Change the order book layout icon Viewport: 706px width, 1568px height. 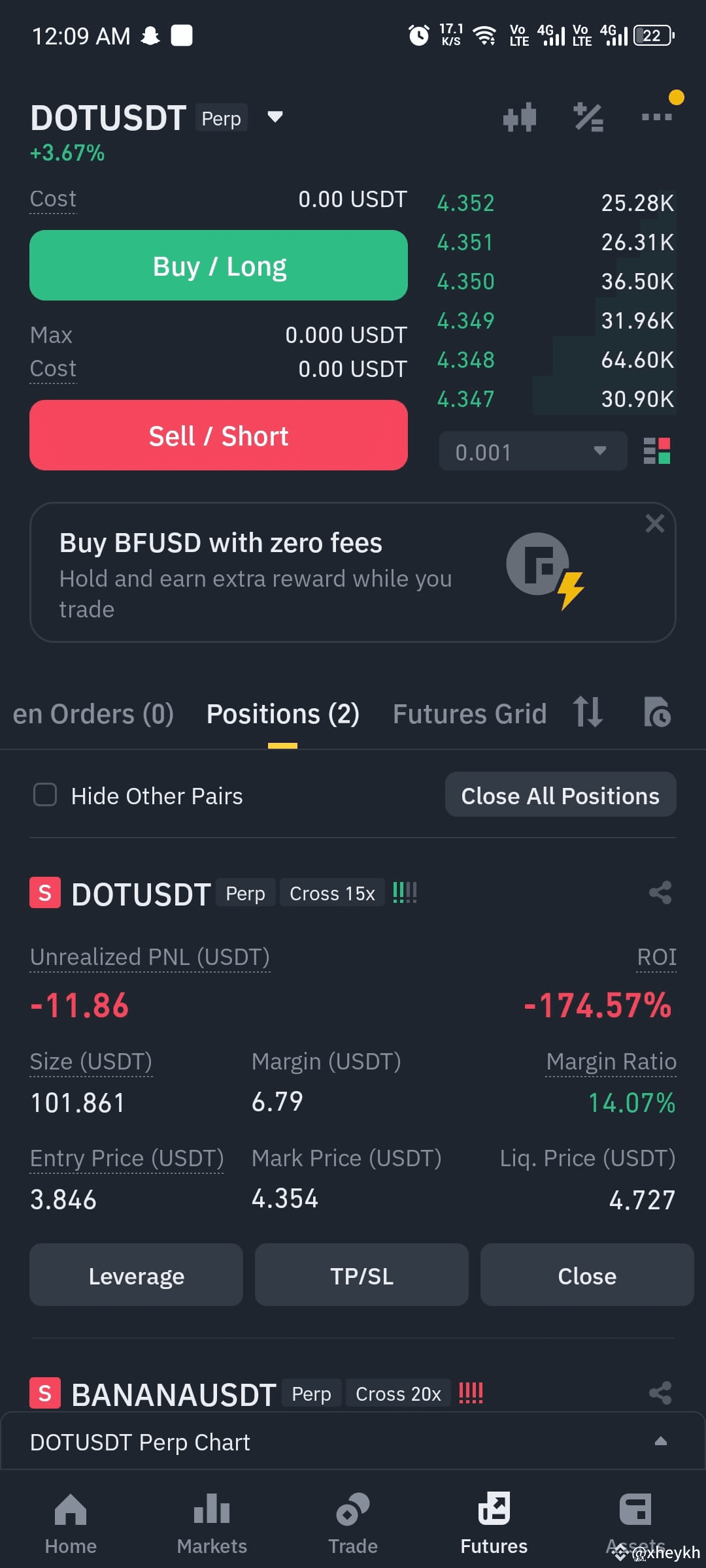coord(657,451)
